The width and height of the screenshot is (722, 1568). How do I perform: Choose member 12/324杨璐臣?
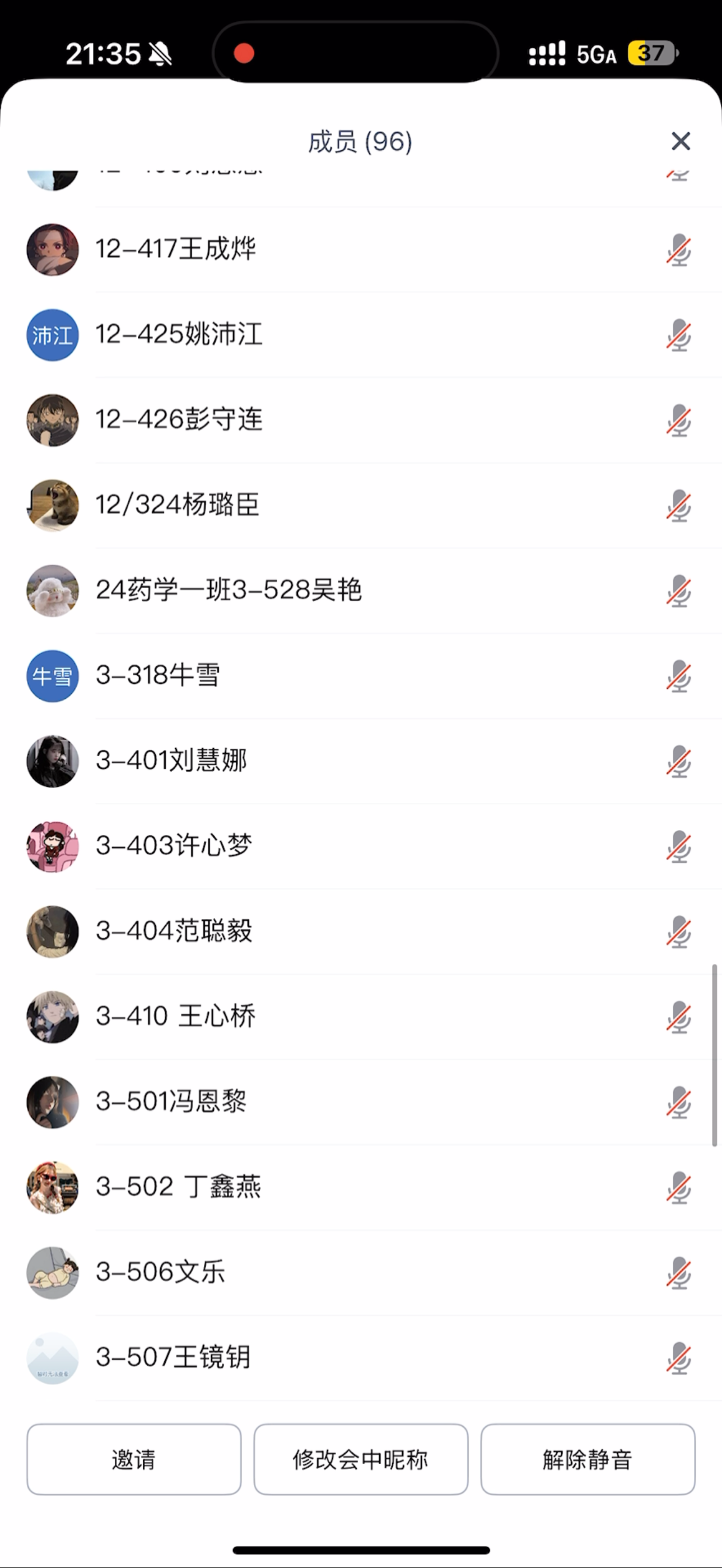tap(177, 505)
